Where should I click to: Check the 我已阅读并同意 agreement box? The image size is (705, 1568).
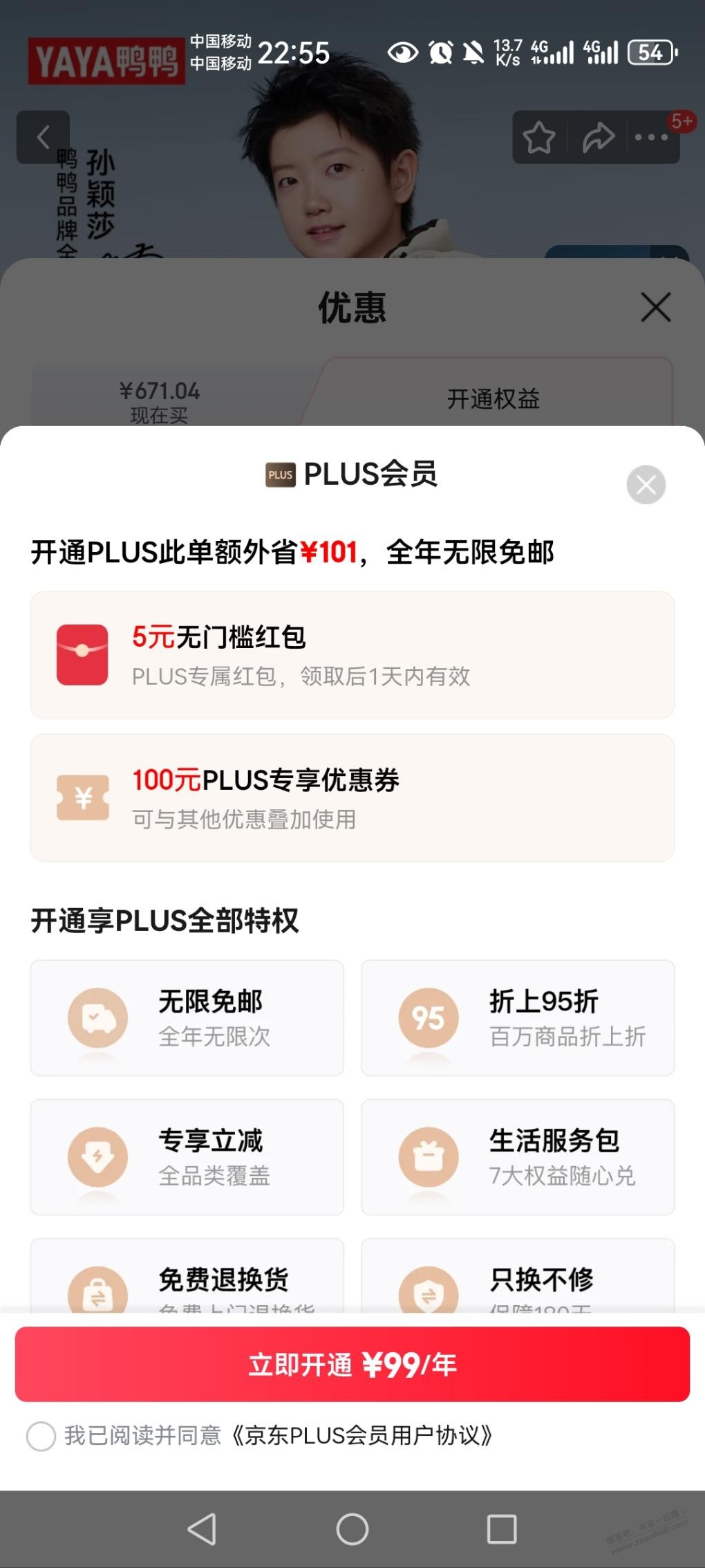tap(41, 1436)
